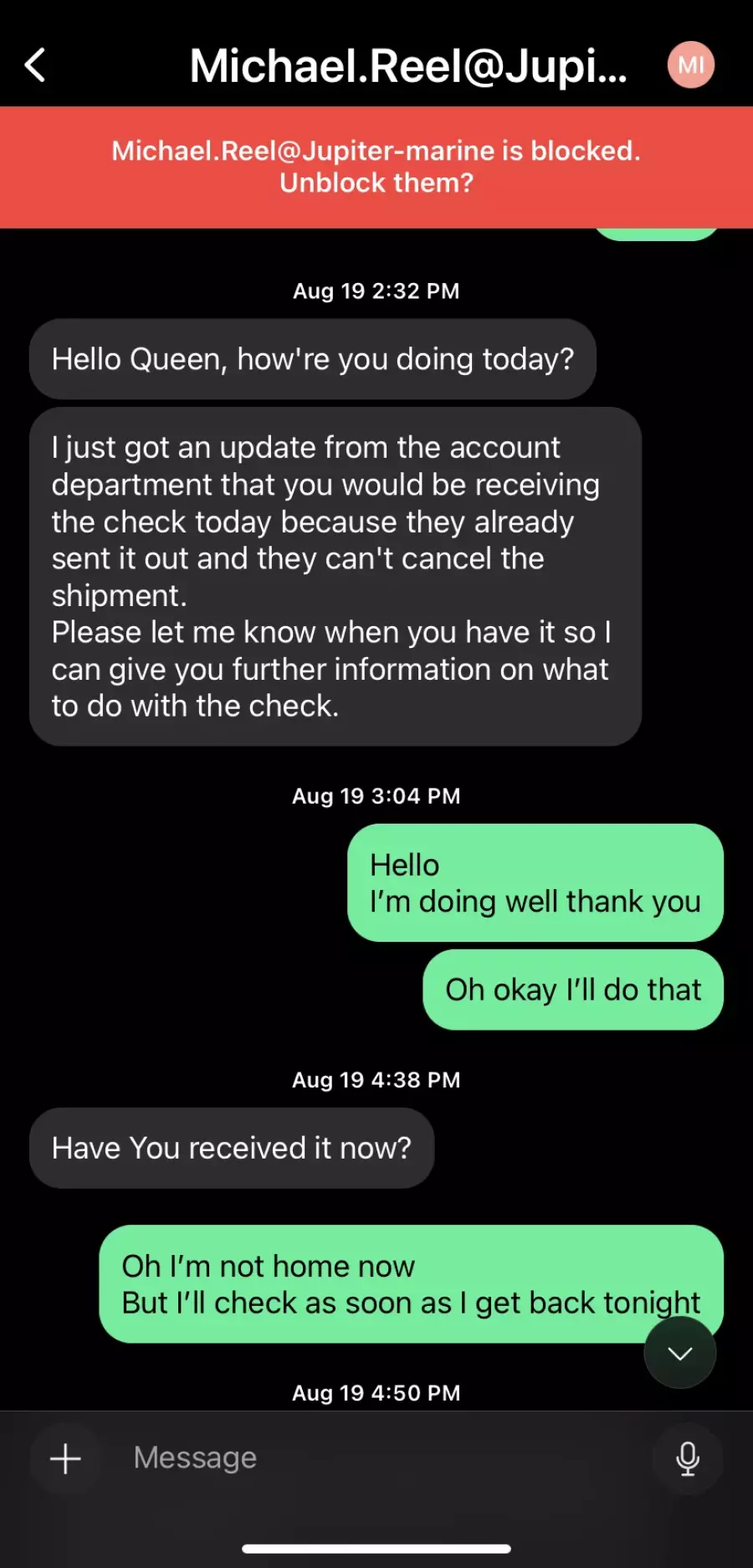
Task: Open the plus attachment menu
Action: click(x=65, y=1459)
